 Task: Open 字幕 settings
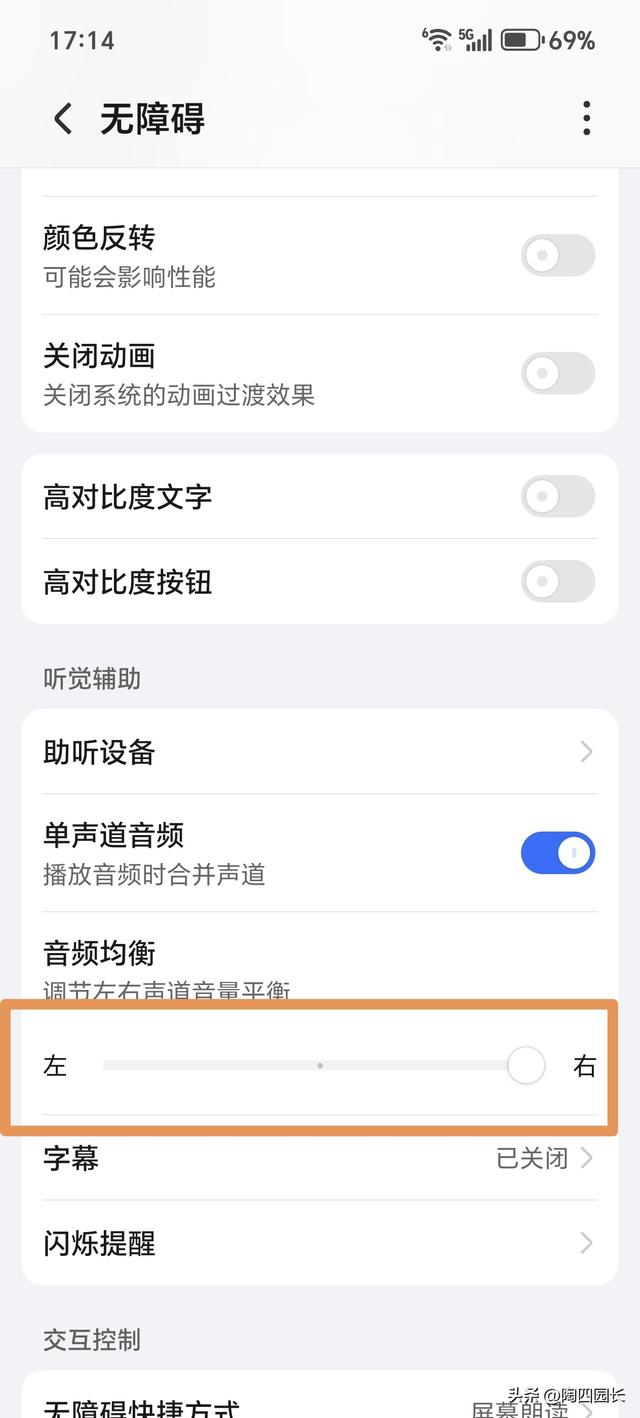(x=319, y=1159)
